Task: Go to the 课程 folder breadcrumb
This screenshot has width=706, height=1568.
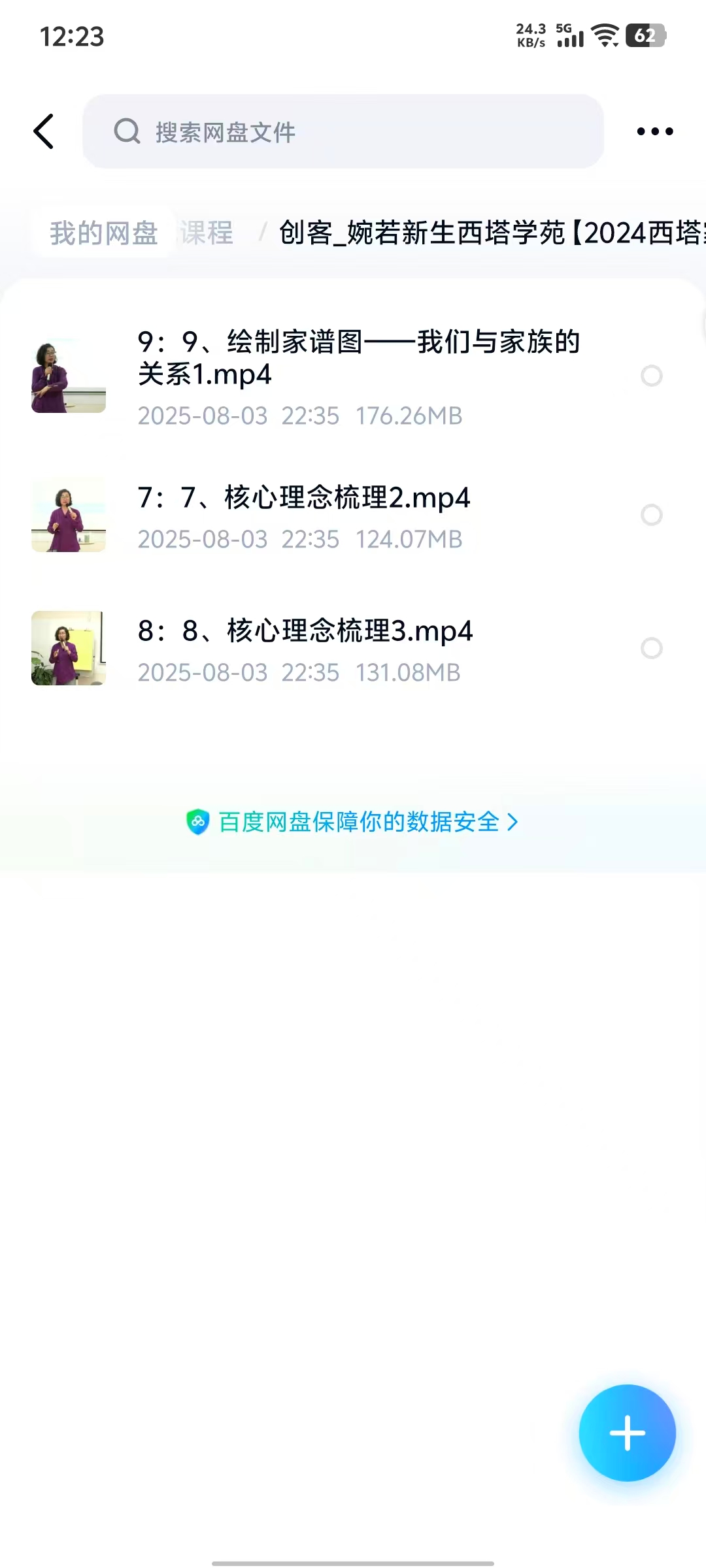Action: coord(207,233)
